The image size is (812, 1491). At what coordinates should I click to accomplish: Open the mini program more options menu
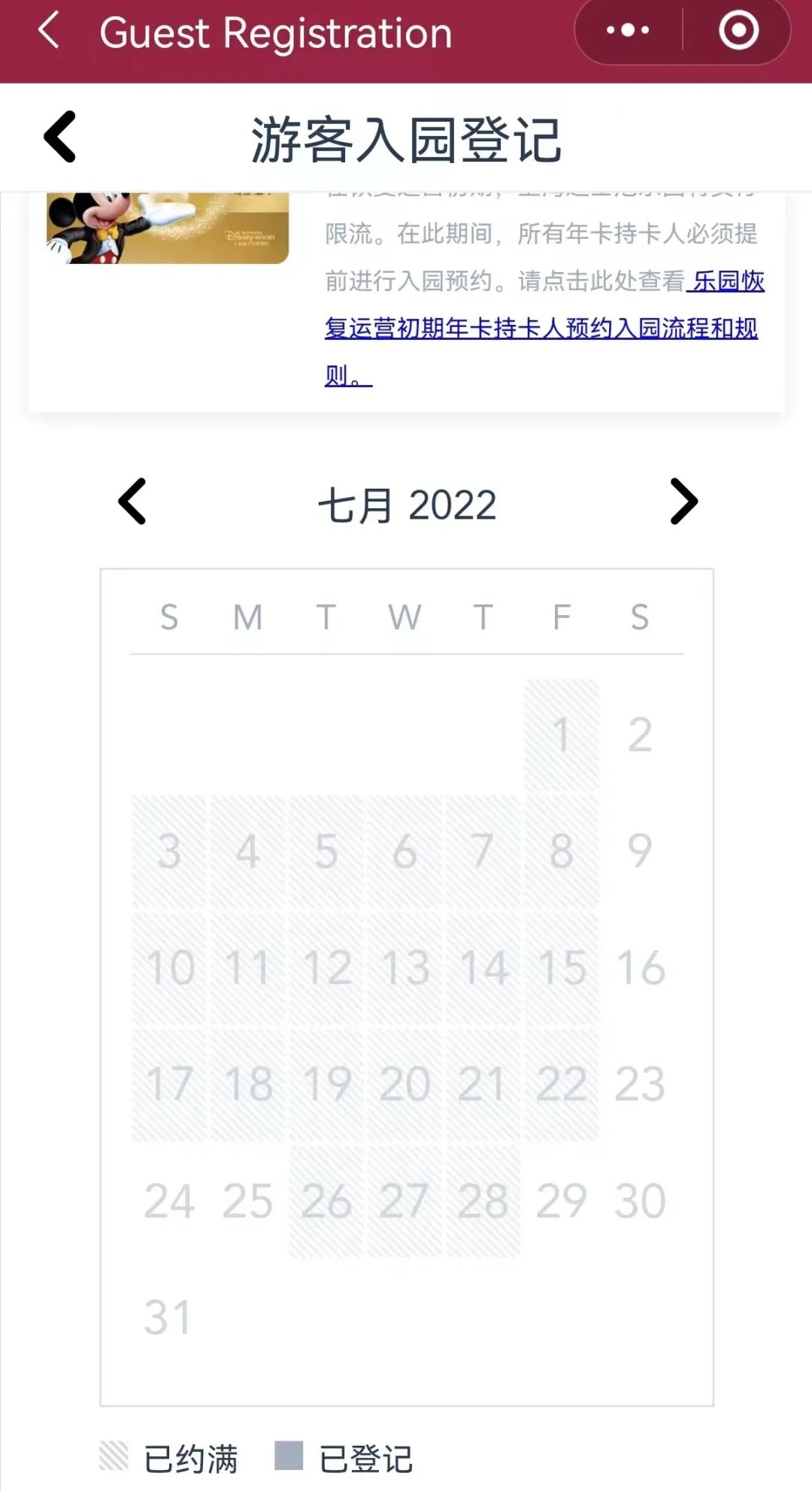click(x=629, y=31)
